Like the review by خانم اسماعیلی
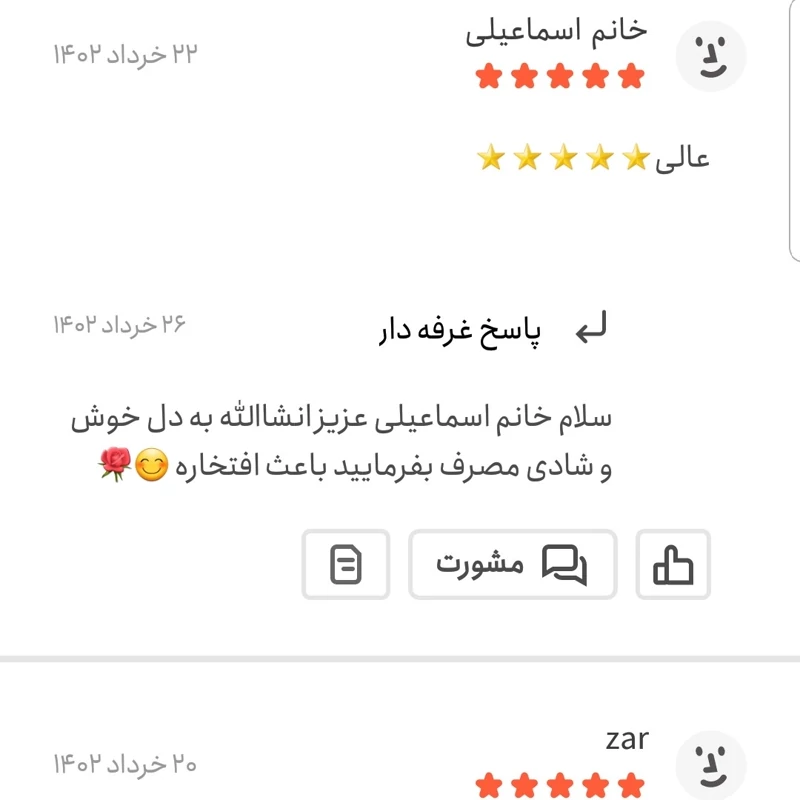Image resolution: width=800 pixels, height=800 pixels. [673, 565]
